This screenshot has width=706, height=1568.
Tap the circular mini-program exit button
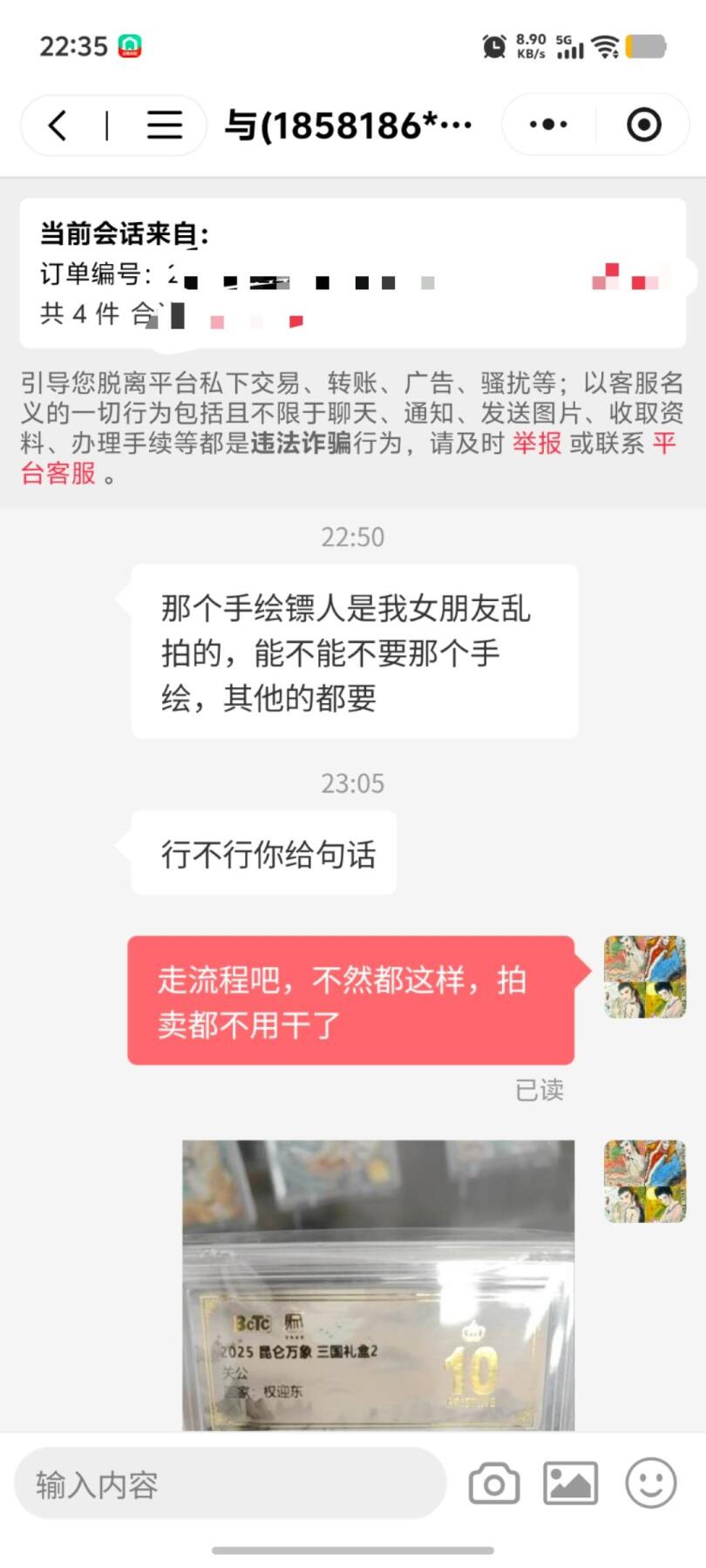pyautogui.click(x=643, y=125)
